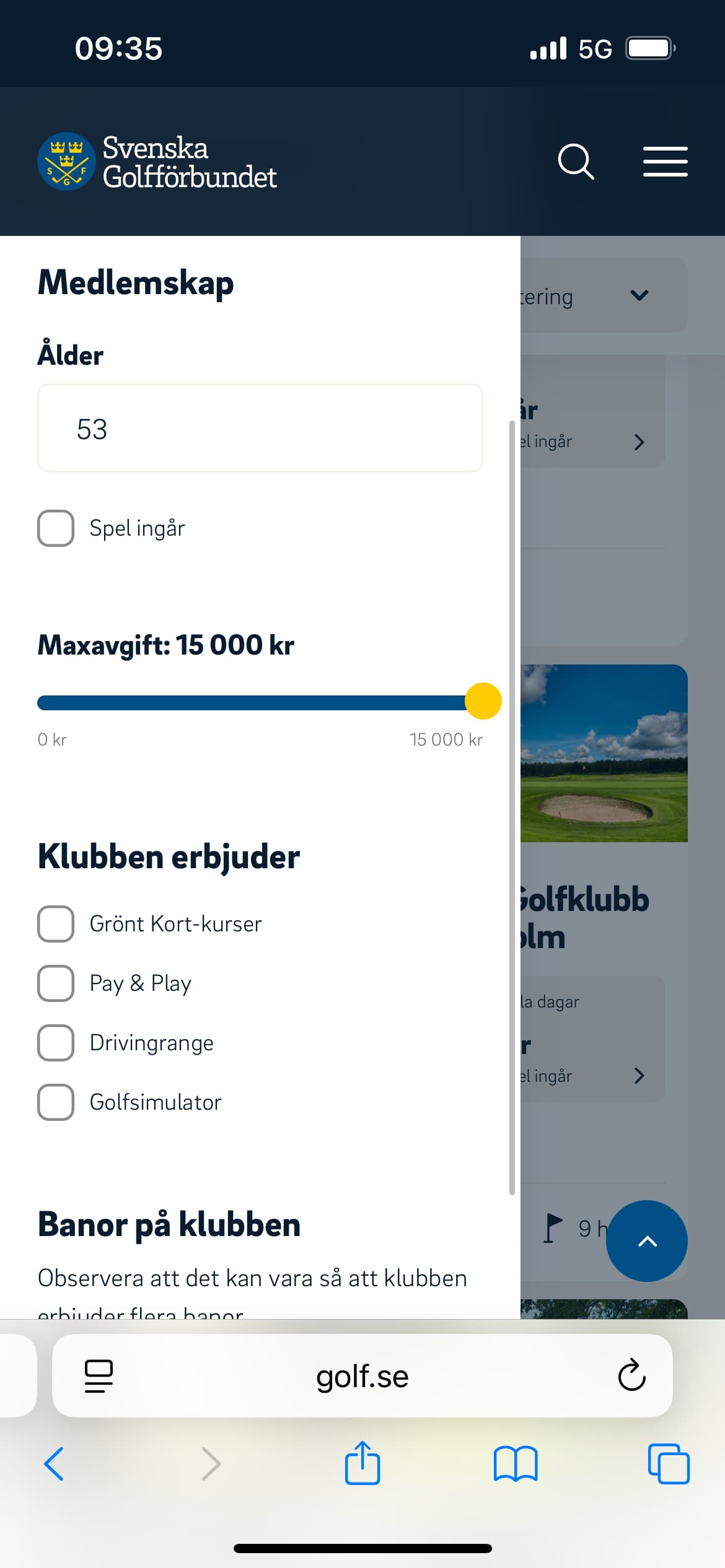The image size is (725, 1568).
Task: Open Safari bookmarks
Action: tap(516, 1464)
